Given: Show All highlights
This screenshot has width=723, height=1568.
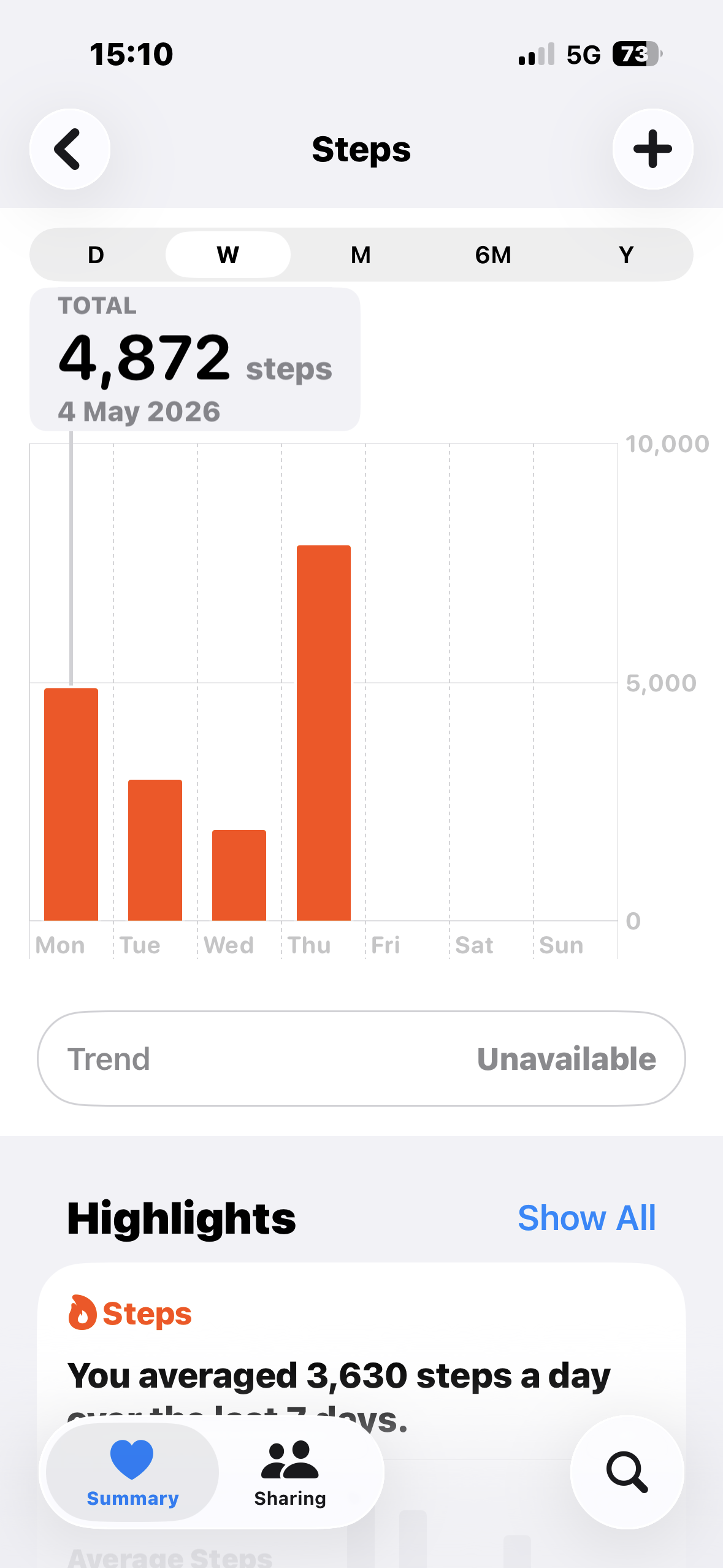Looking at the screenshot, I should pos(587,1218).
